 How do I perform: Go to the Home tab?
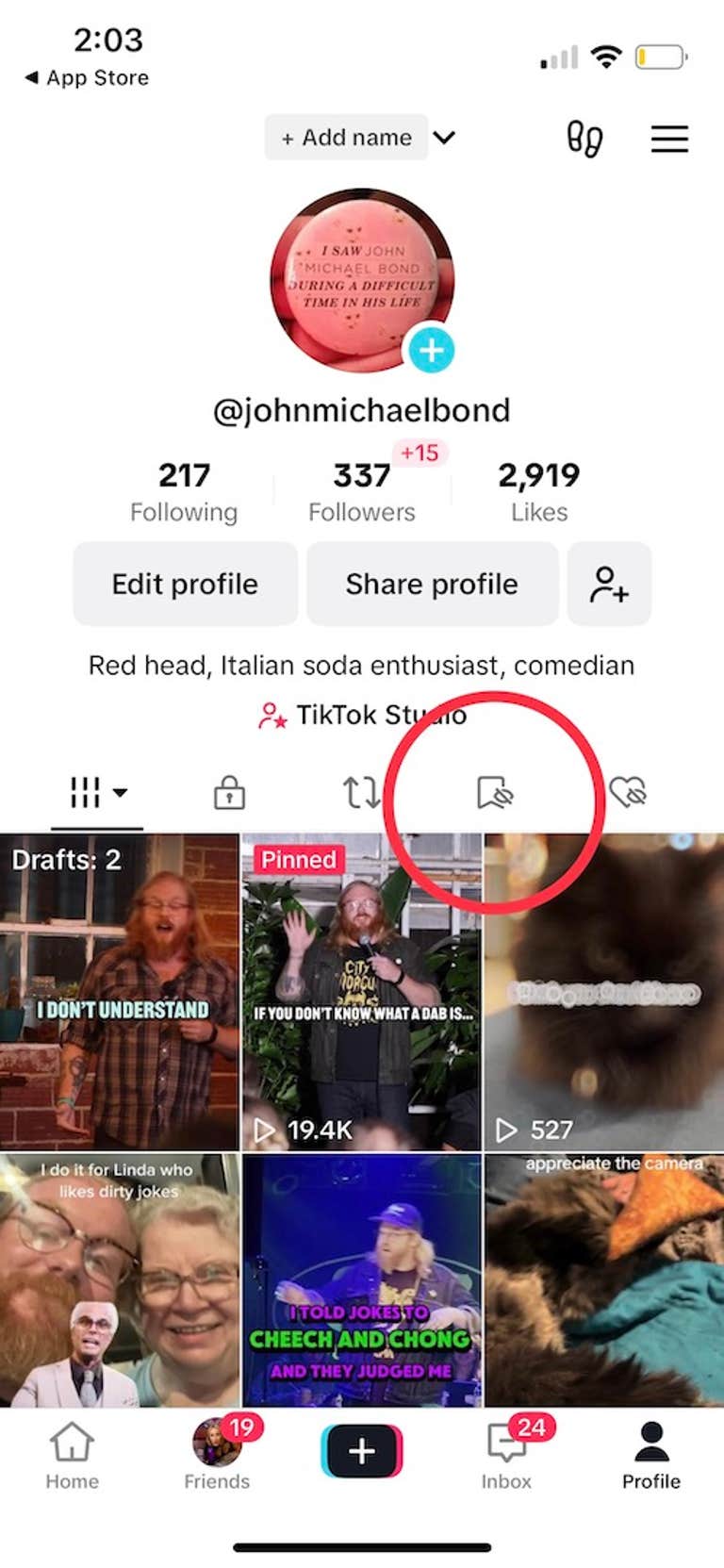[x=72, y=1455]
